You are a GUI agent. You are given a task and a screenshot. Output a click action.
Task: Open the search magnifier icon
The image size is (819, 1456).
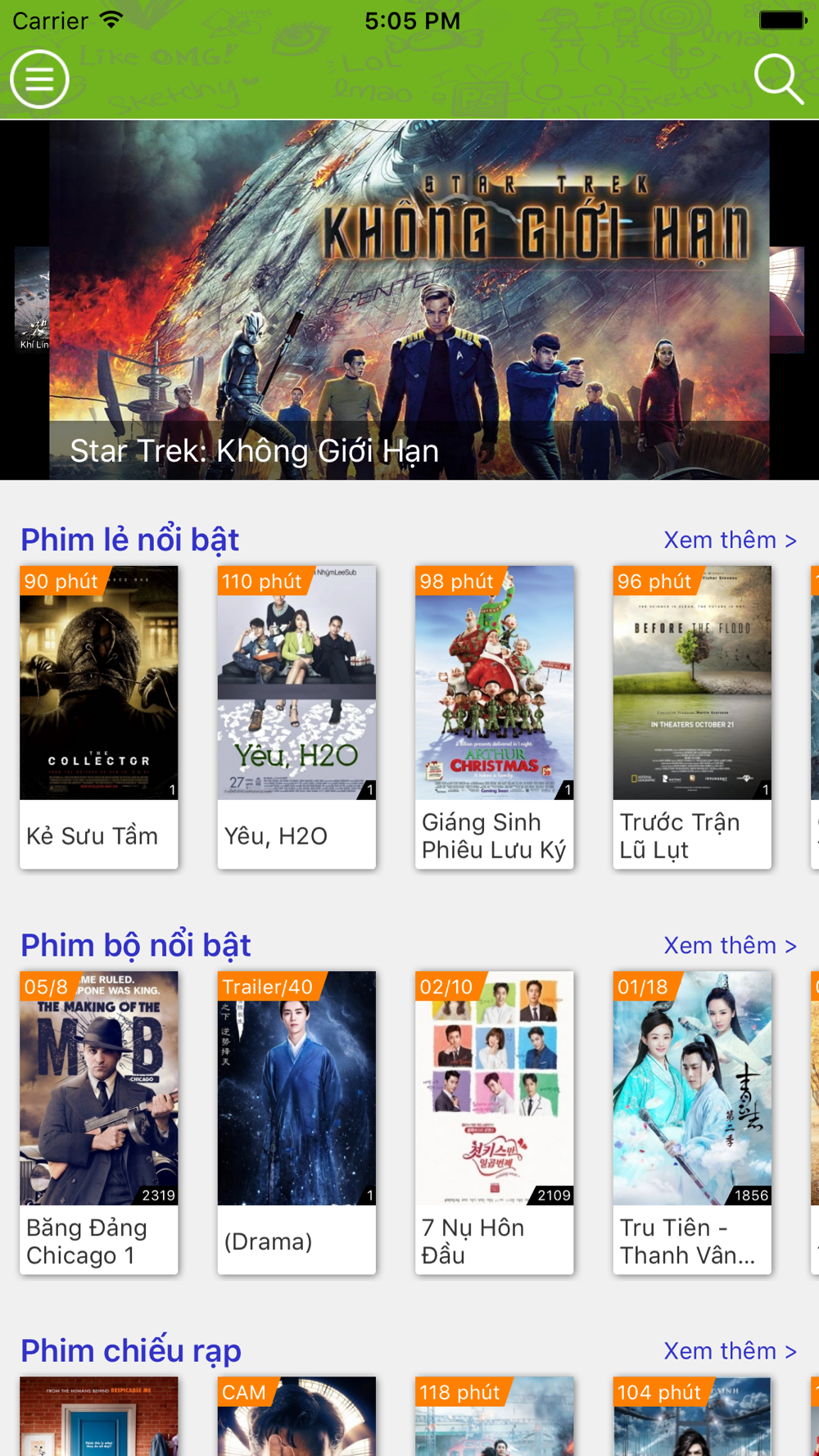(777, 79)
